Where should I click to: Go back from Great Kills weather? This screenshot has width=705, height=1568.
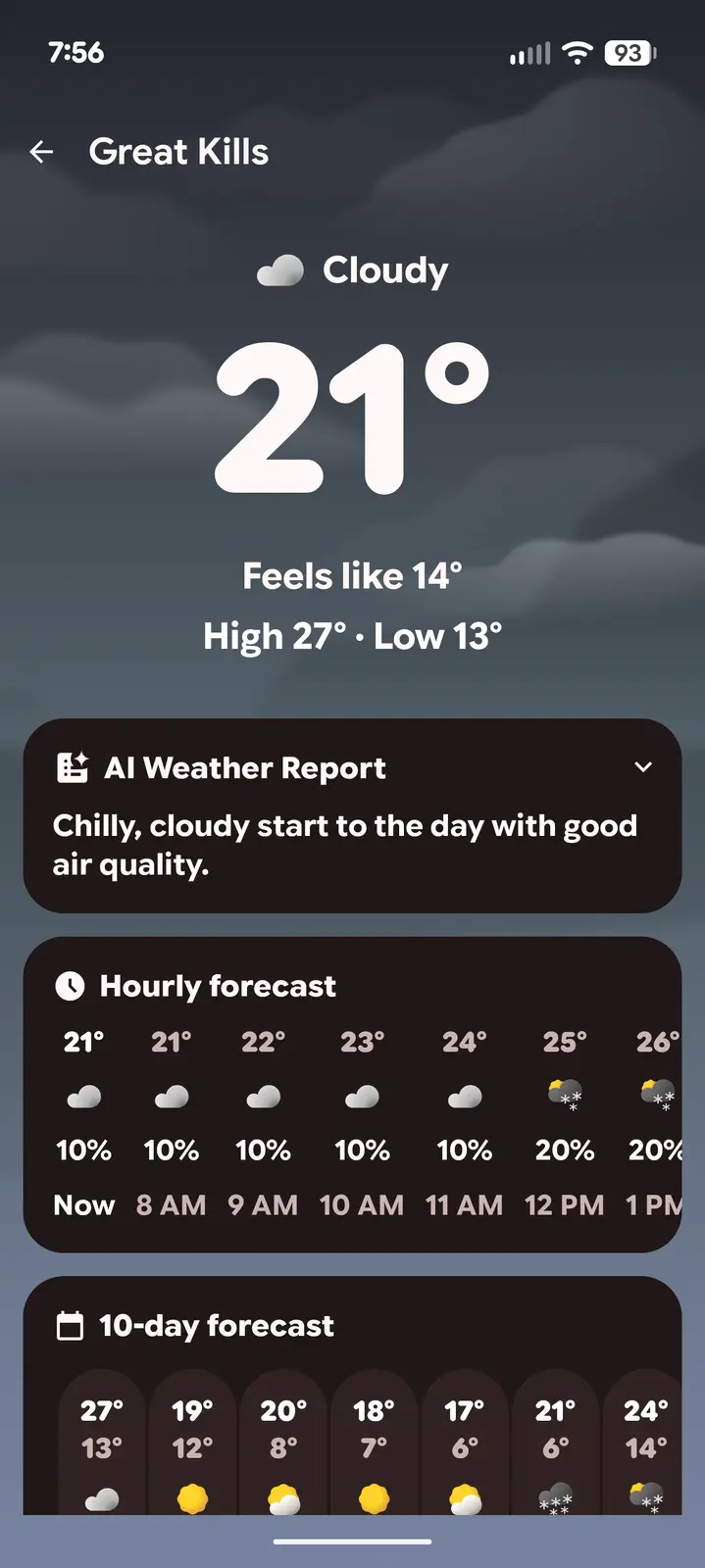[x=41, y=152]
